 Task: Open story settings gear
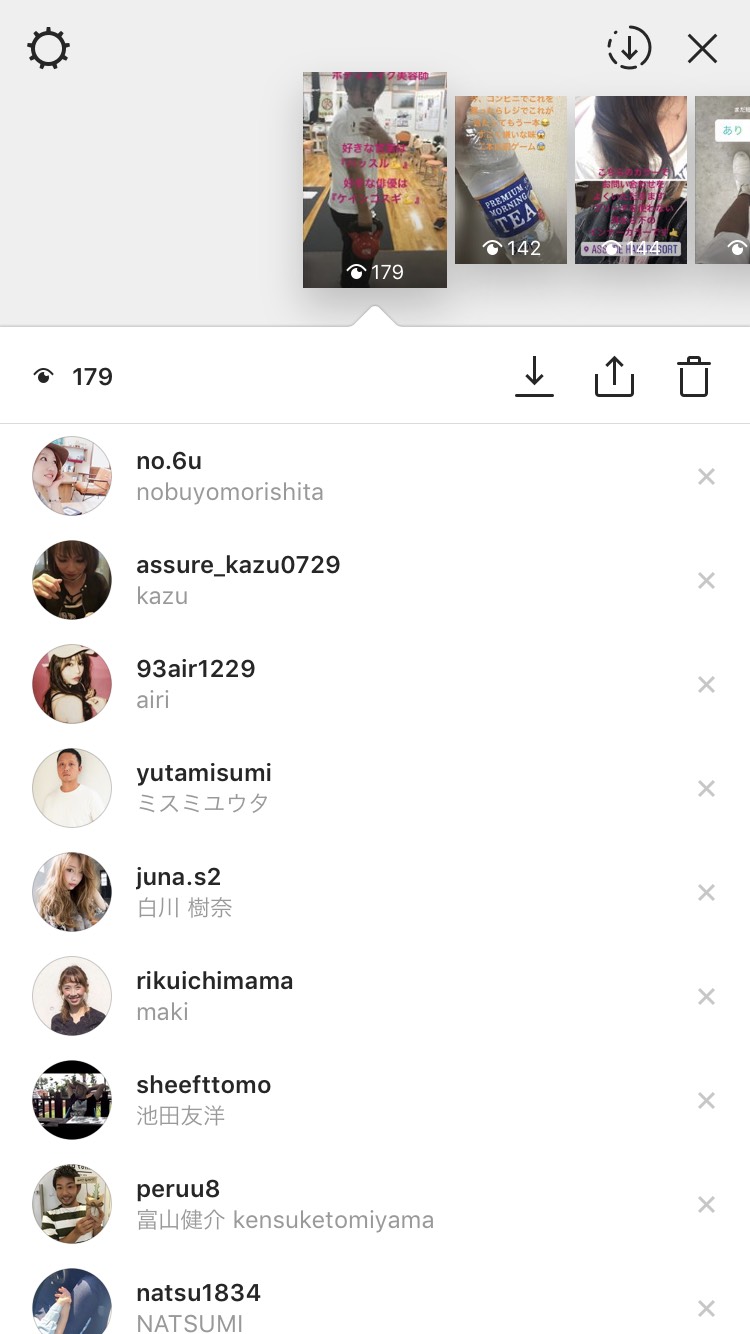(48, 49)
